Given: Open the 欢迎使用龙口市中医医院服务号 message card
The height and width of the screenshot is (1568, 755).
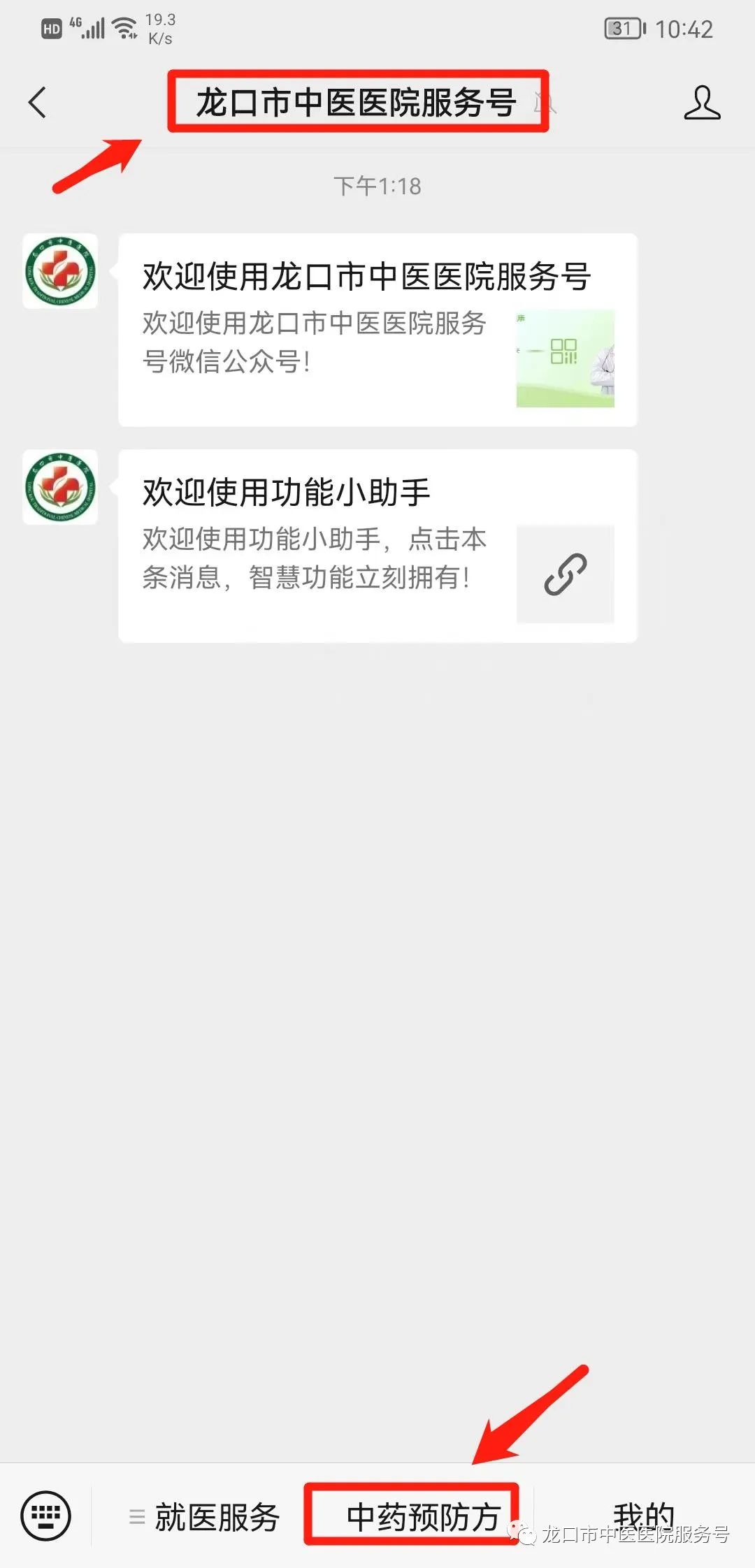Looking at the screenshot, I should pyautogui.click(x=377, y=330).
